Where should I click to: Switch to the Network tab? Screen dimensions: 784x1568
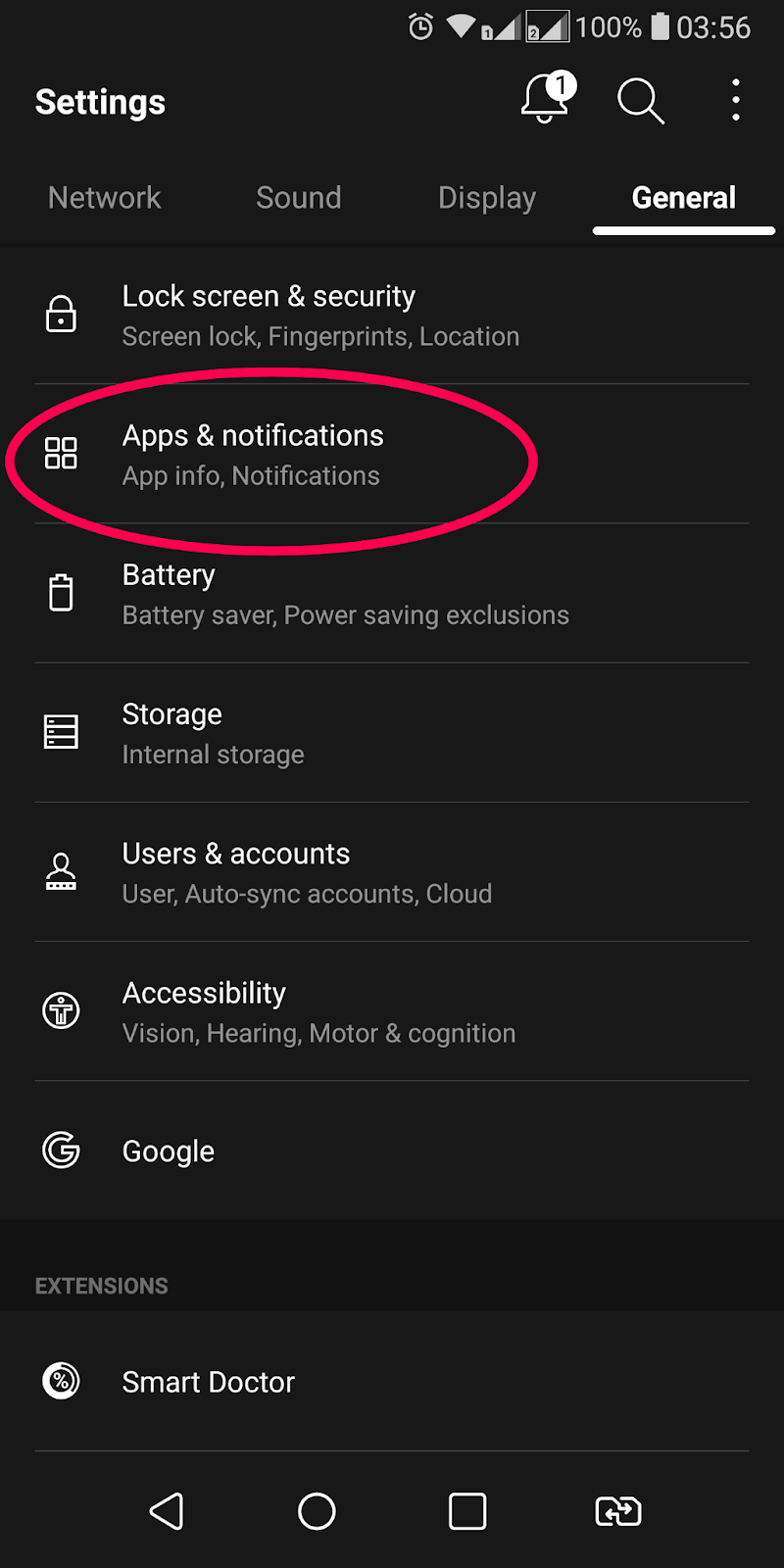pos(104,198)
